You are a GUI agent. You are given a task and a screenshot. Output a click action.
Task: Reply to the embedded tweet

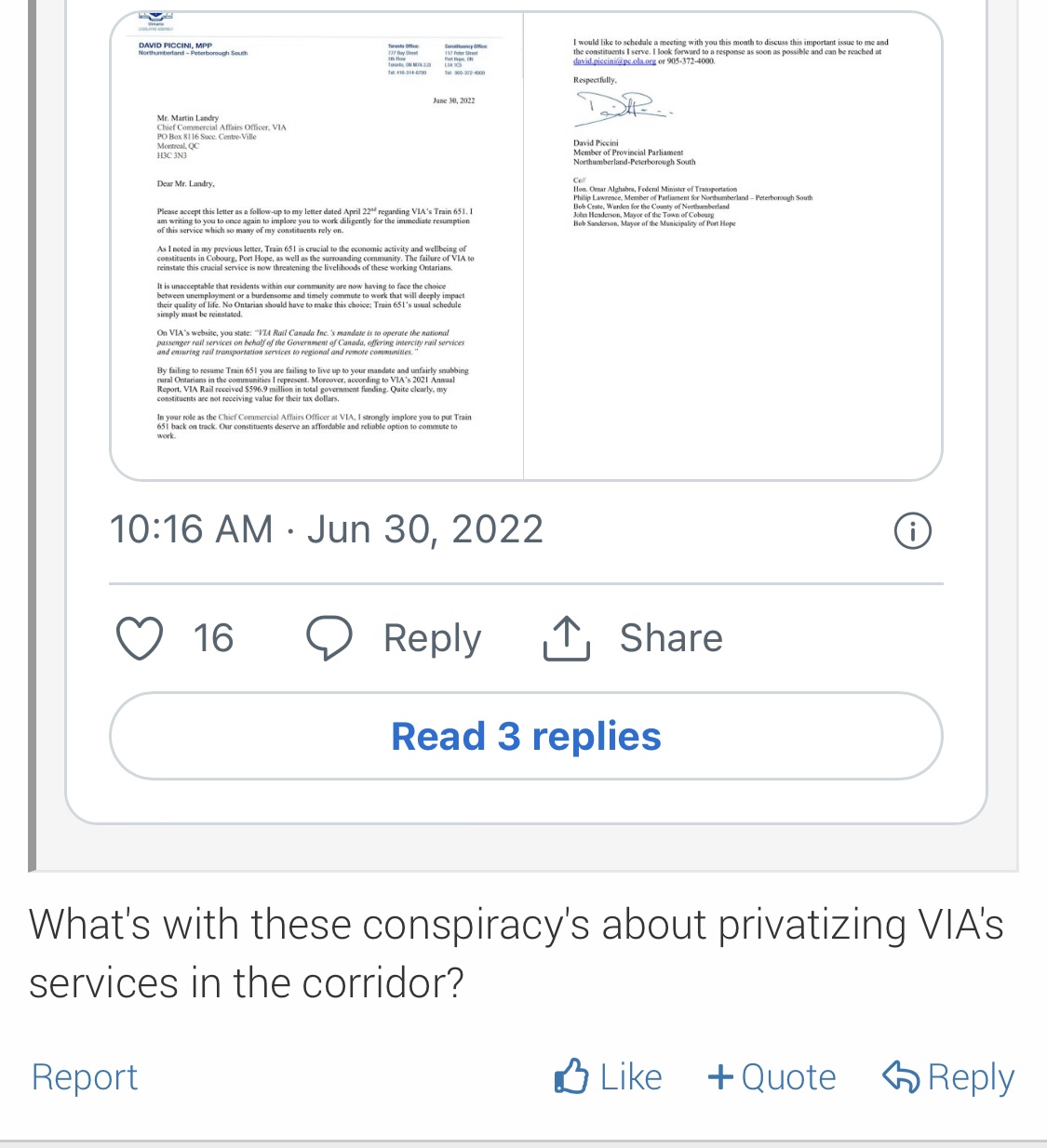click(395, 638)
